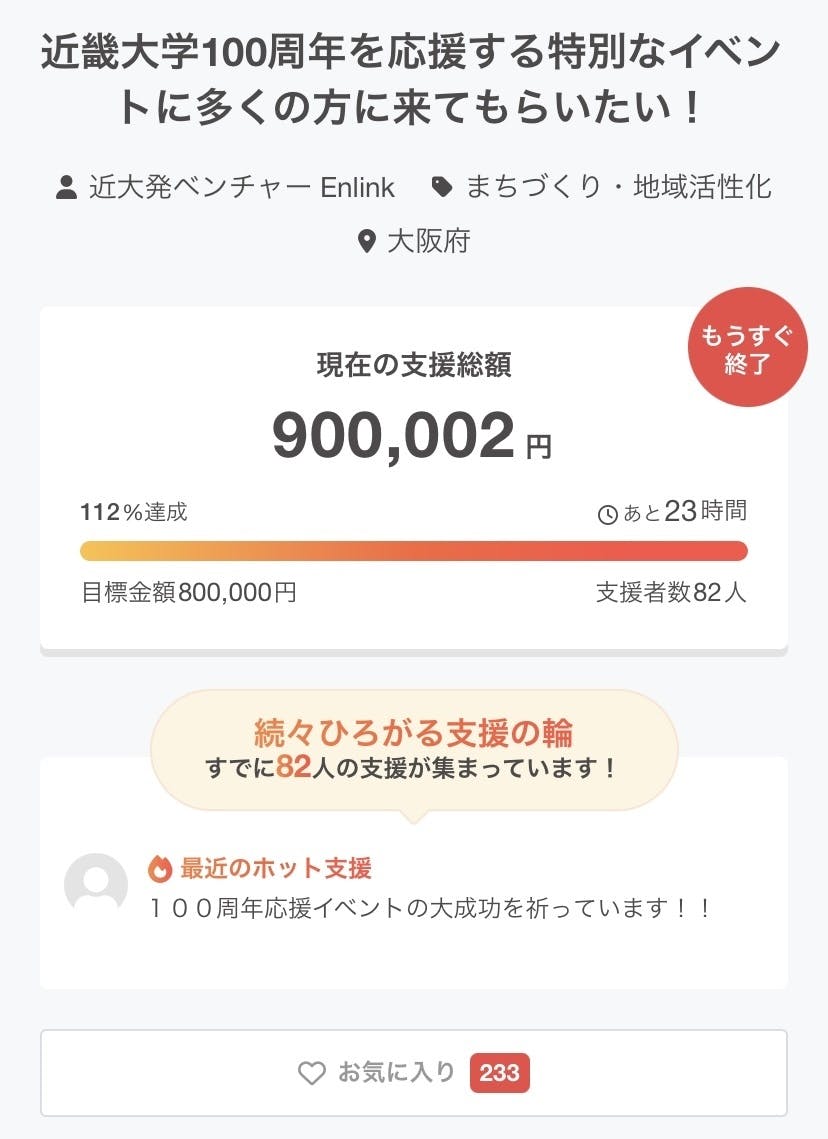Image resolution: width=828 pixels, height=1139 pixels.
Task: Click the flame icon beside 最近のホット支援
Action: (160, 869)
